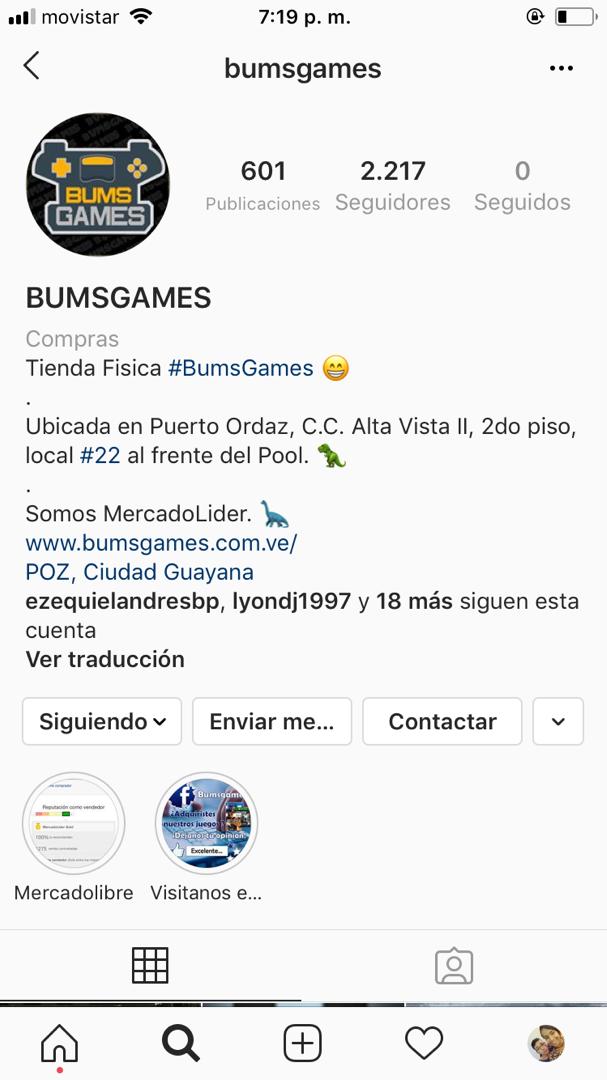Open the POZ, Ciudad Guayana location
607x1080 pixels.
tap(139, 572)
